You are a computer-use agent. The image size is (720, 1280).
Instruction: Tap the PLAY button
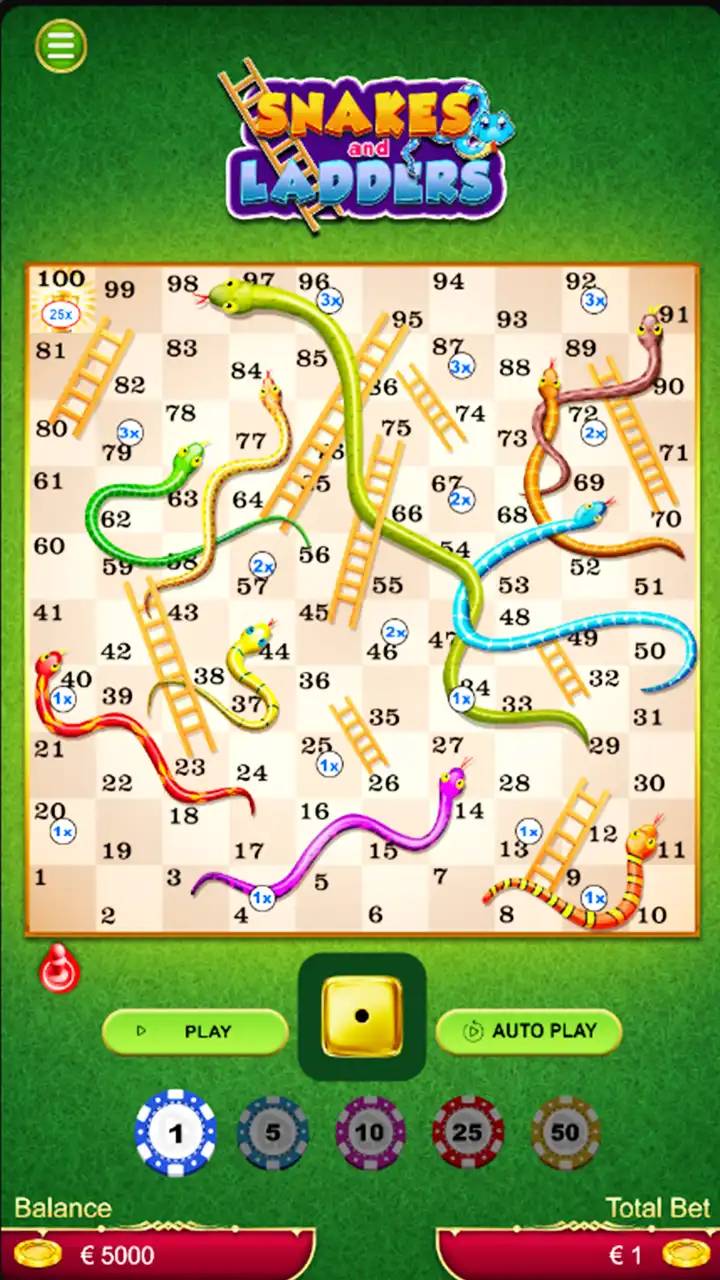click(x=196, y=1031)
